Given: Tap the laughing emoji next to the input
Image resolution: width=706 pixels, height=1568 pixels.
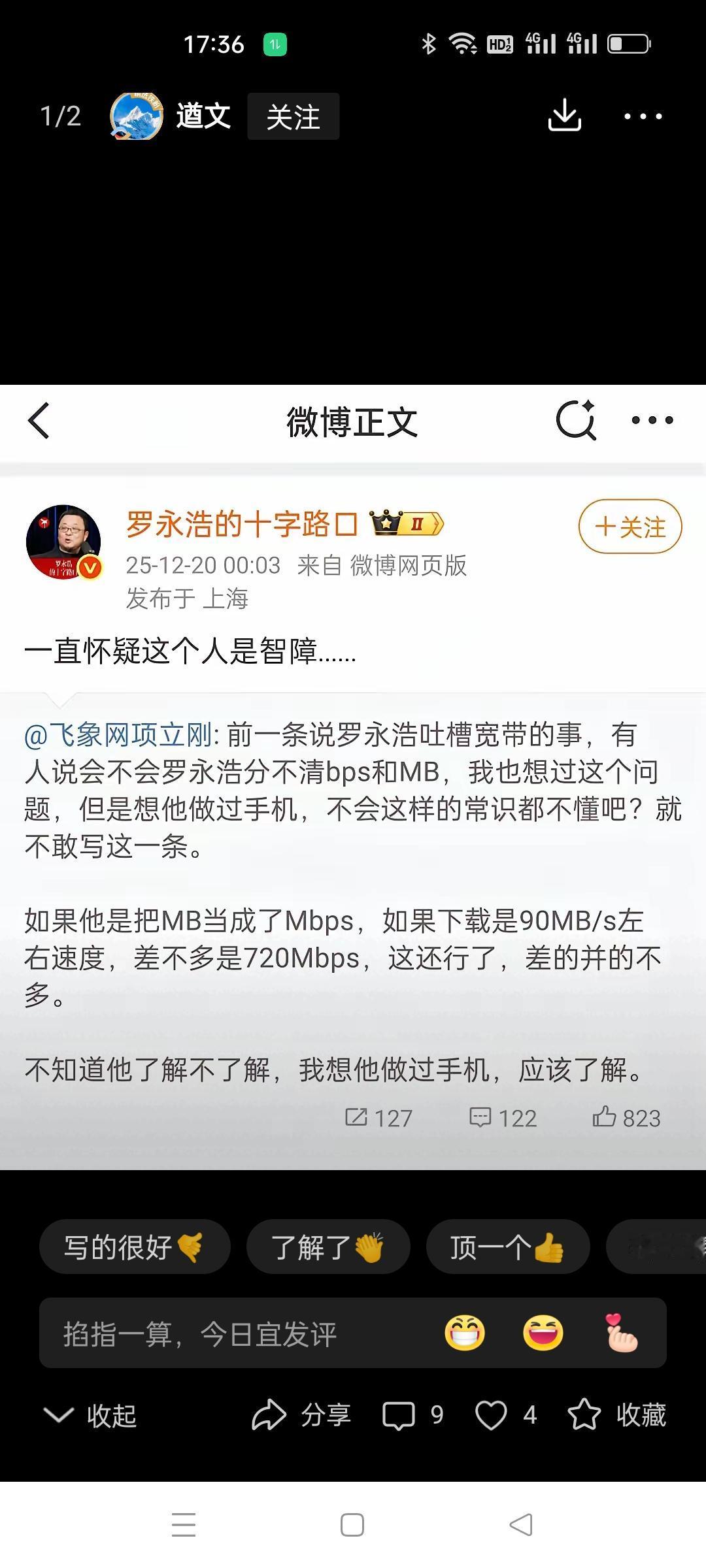Looking at the screenshot, I should pyautogui.click(x=541, y=1333).
